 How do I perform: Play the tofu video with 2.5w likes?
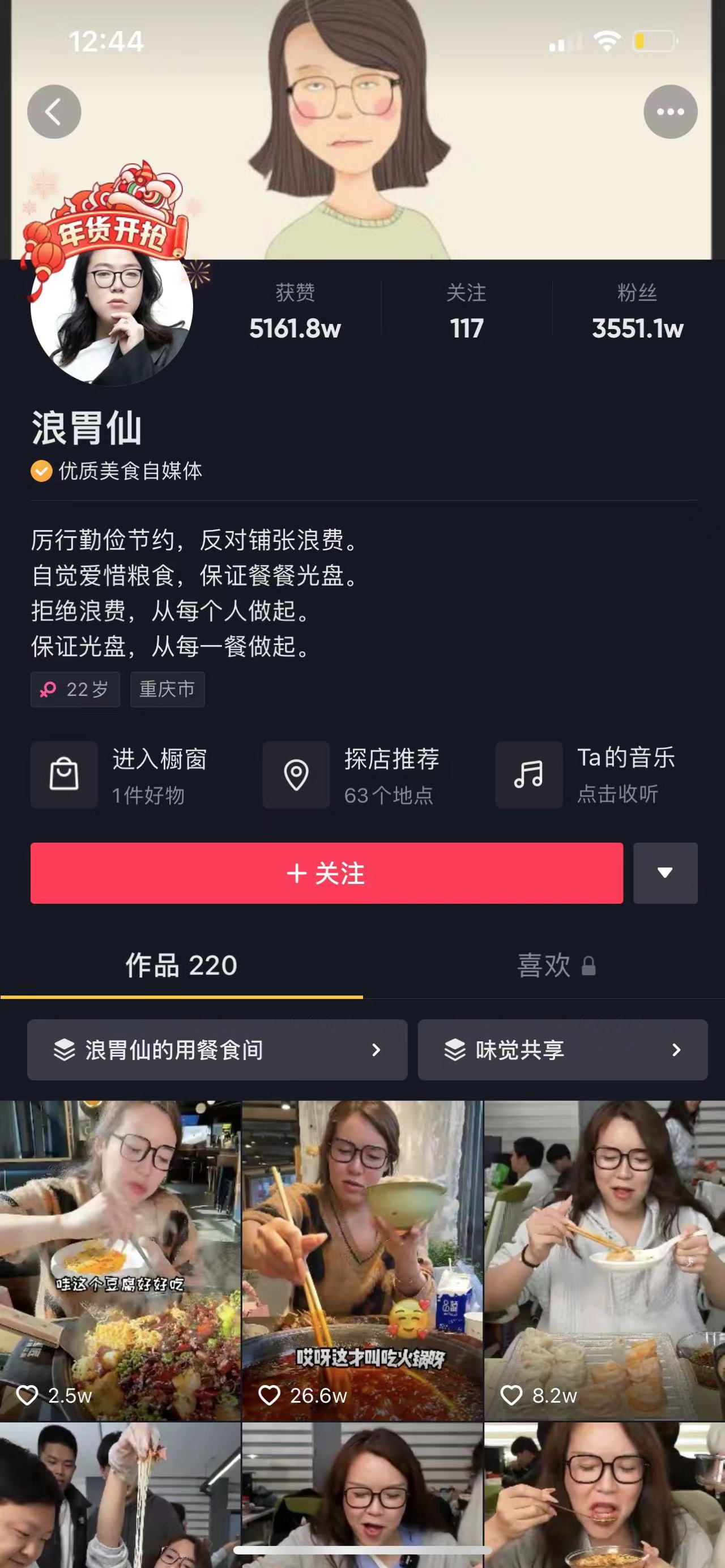click(121, 1260)
